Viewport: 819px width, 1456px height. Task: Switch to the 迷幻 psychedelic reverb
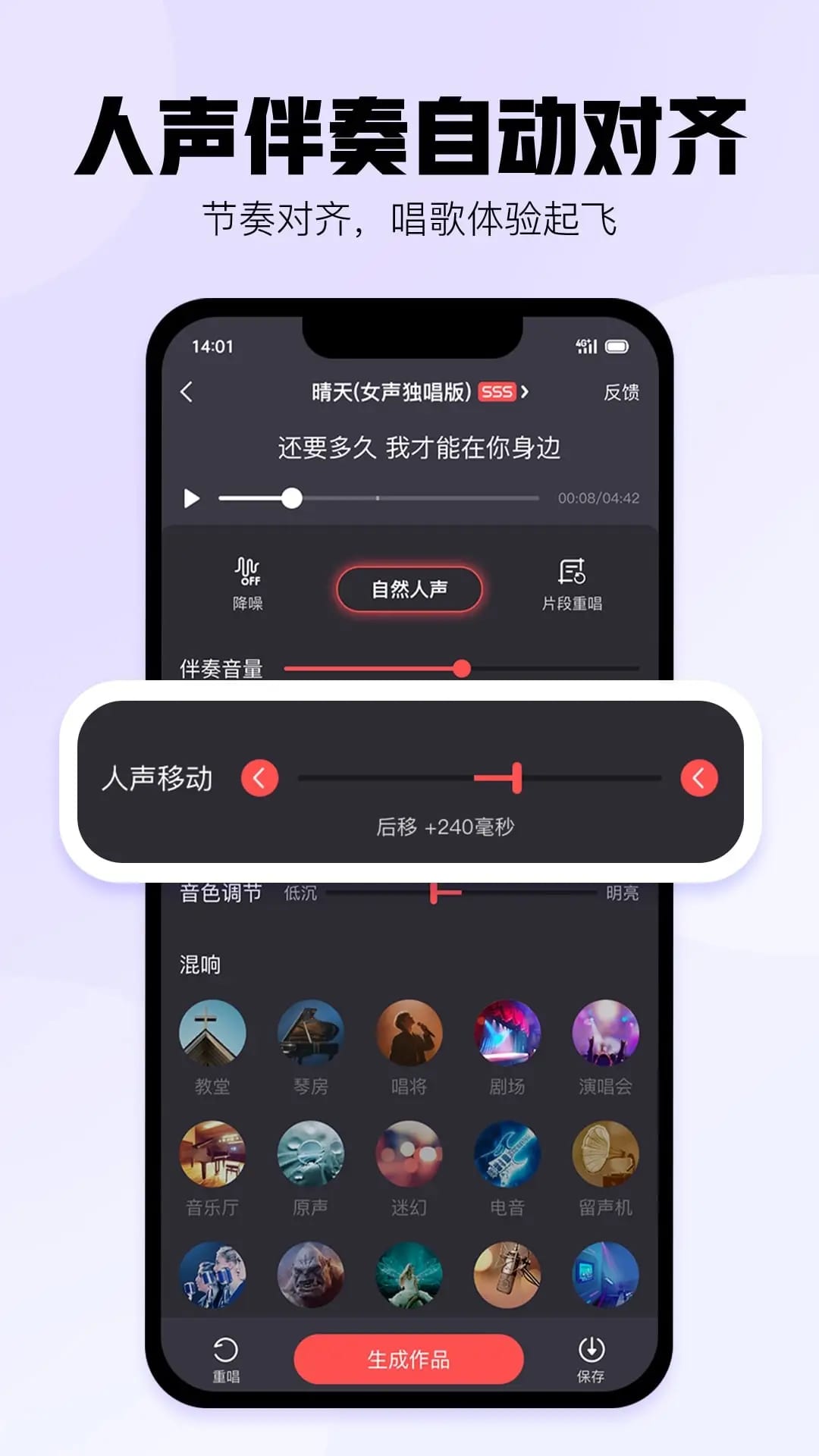[409, 1153]
